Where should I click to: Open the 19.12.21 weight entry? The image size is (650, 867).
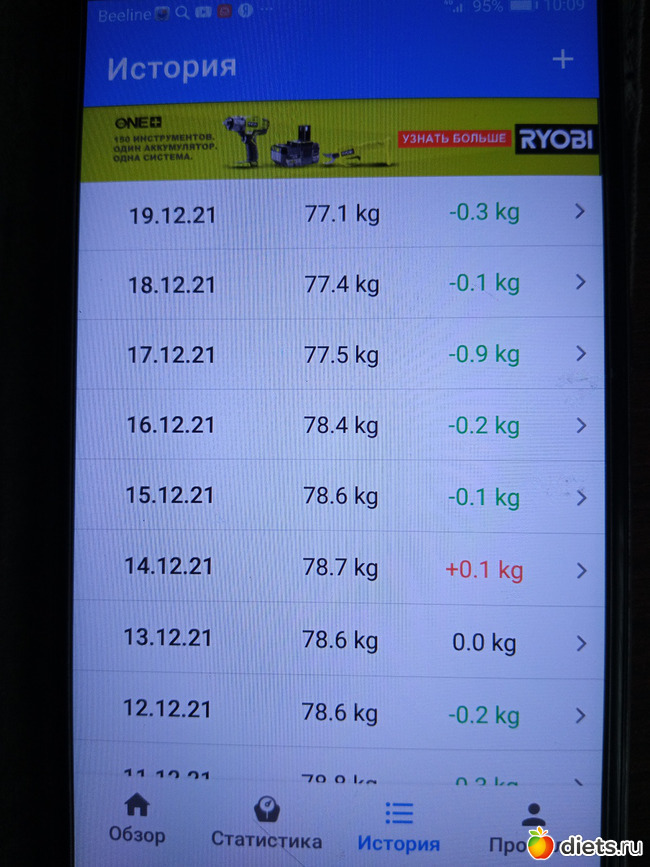point(340,213)
